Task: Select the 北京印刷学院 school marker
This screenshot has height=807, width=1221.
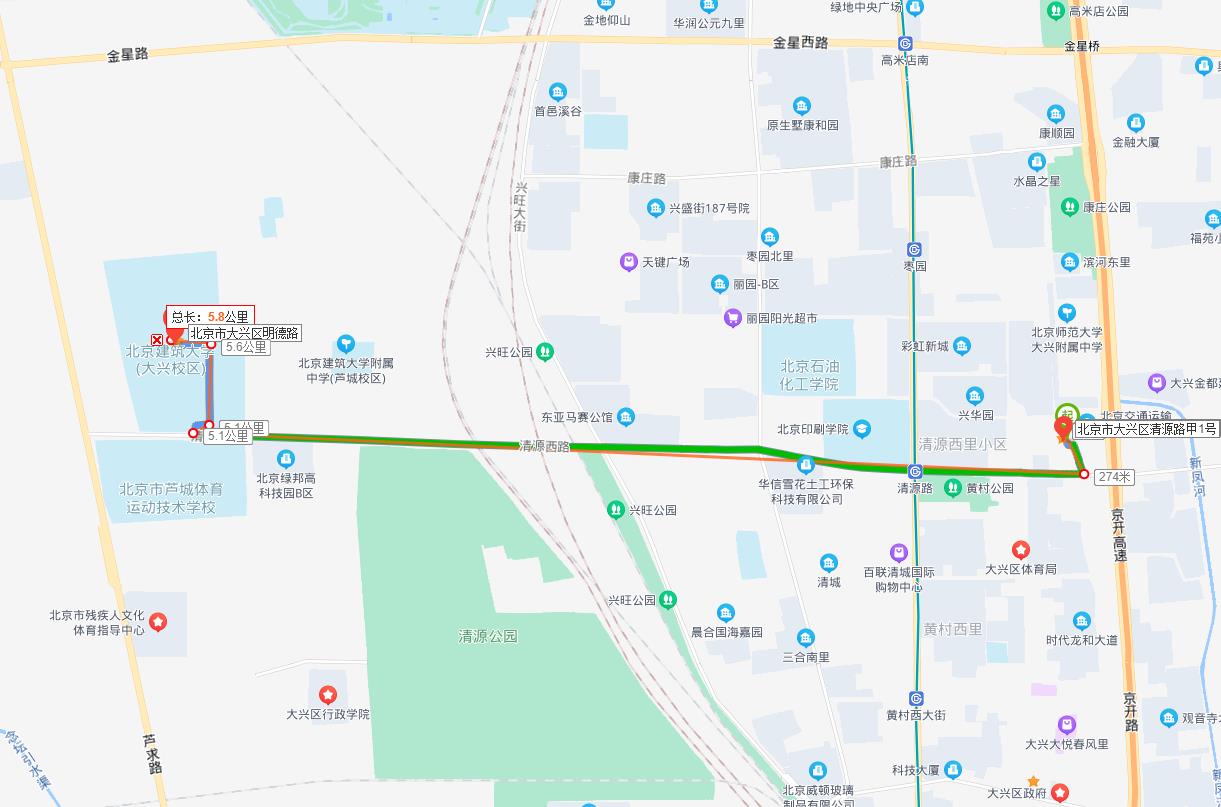Action: tap(861, 429)
